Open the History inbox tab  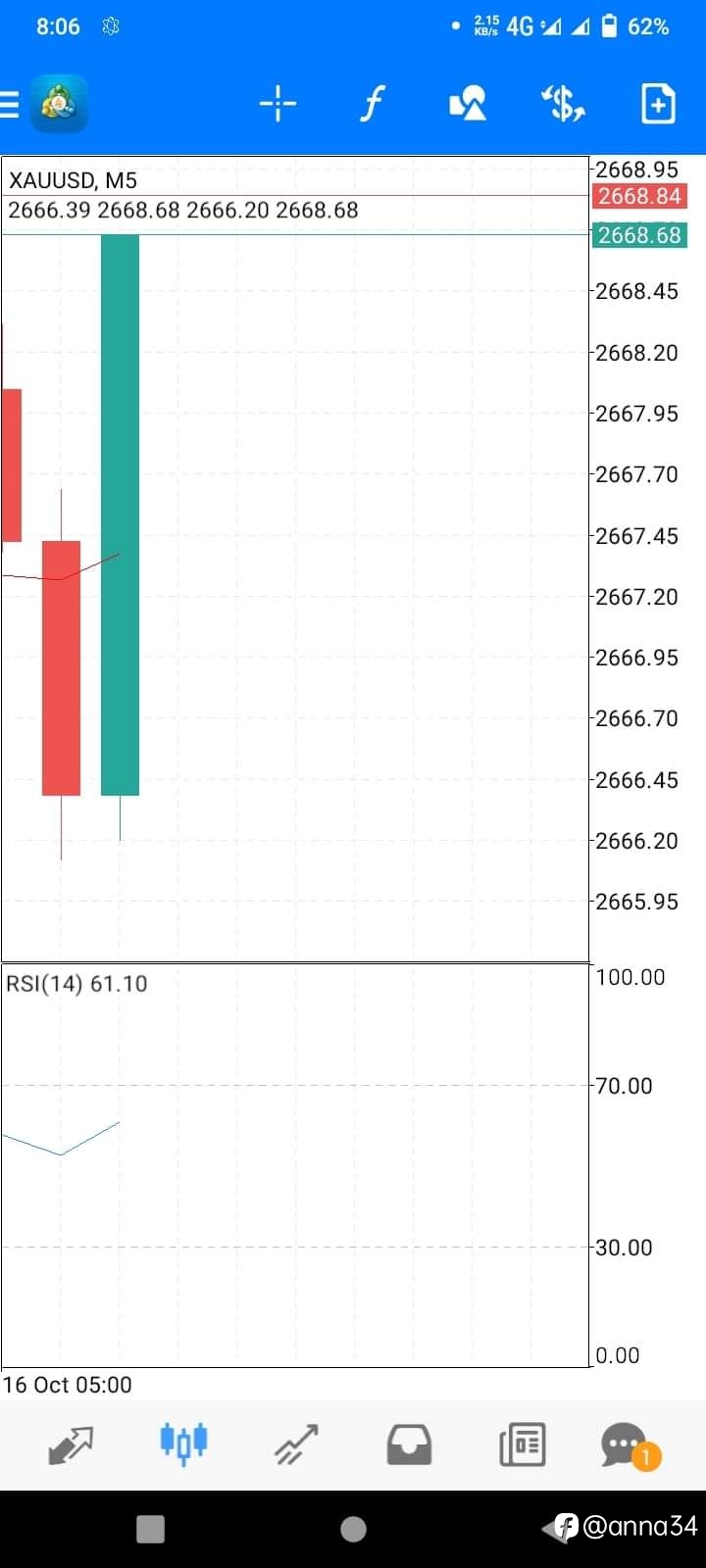point(409,1445)
